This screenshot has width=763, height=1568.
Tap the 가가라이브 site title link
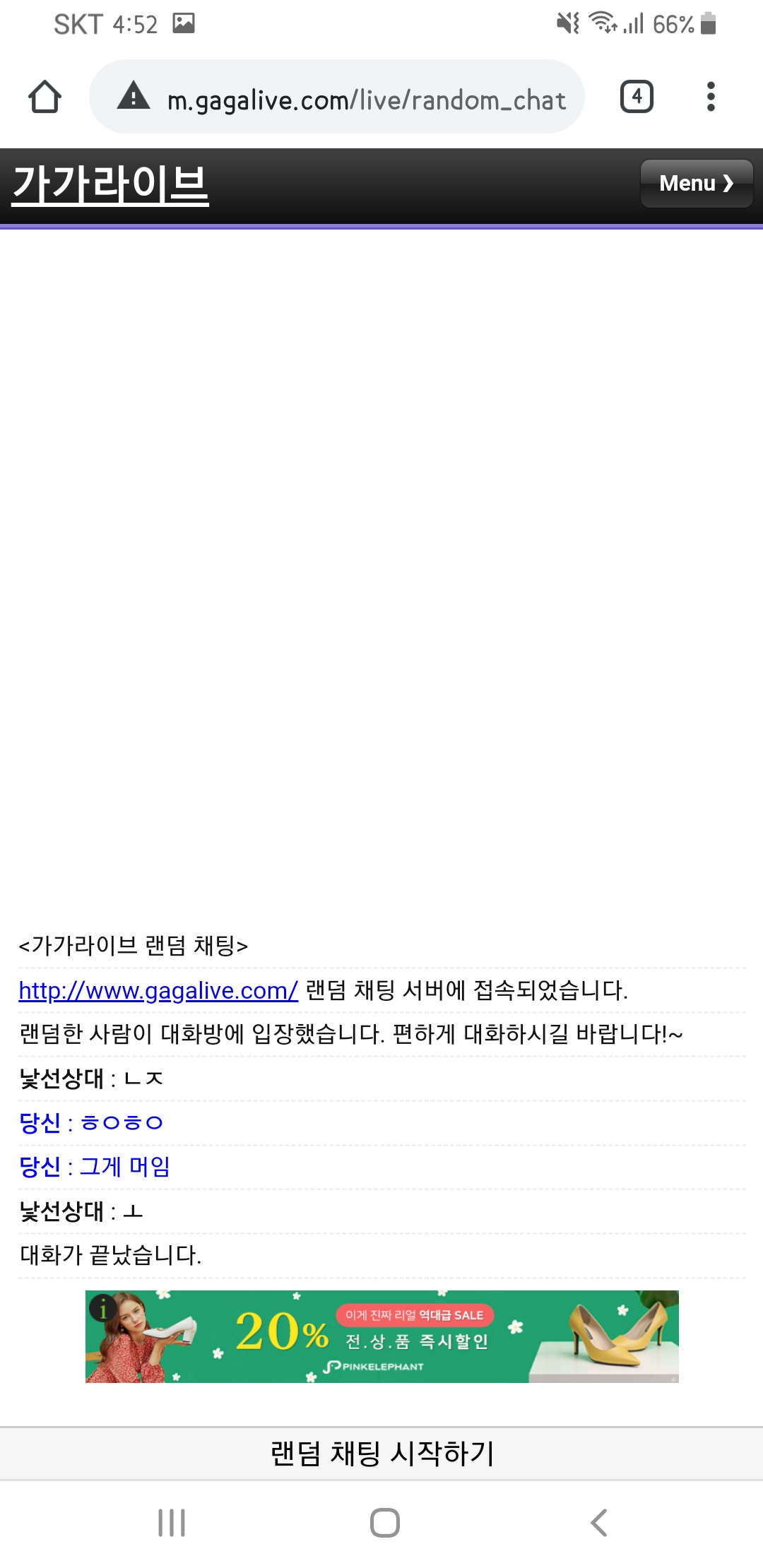pyautogui.click(x=110, y=185)
